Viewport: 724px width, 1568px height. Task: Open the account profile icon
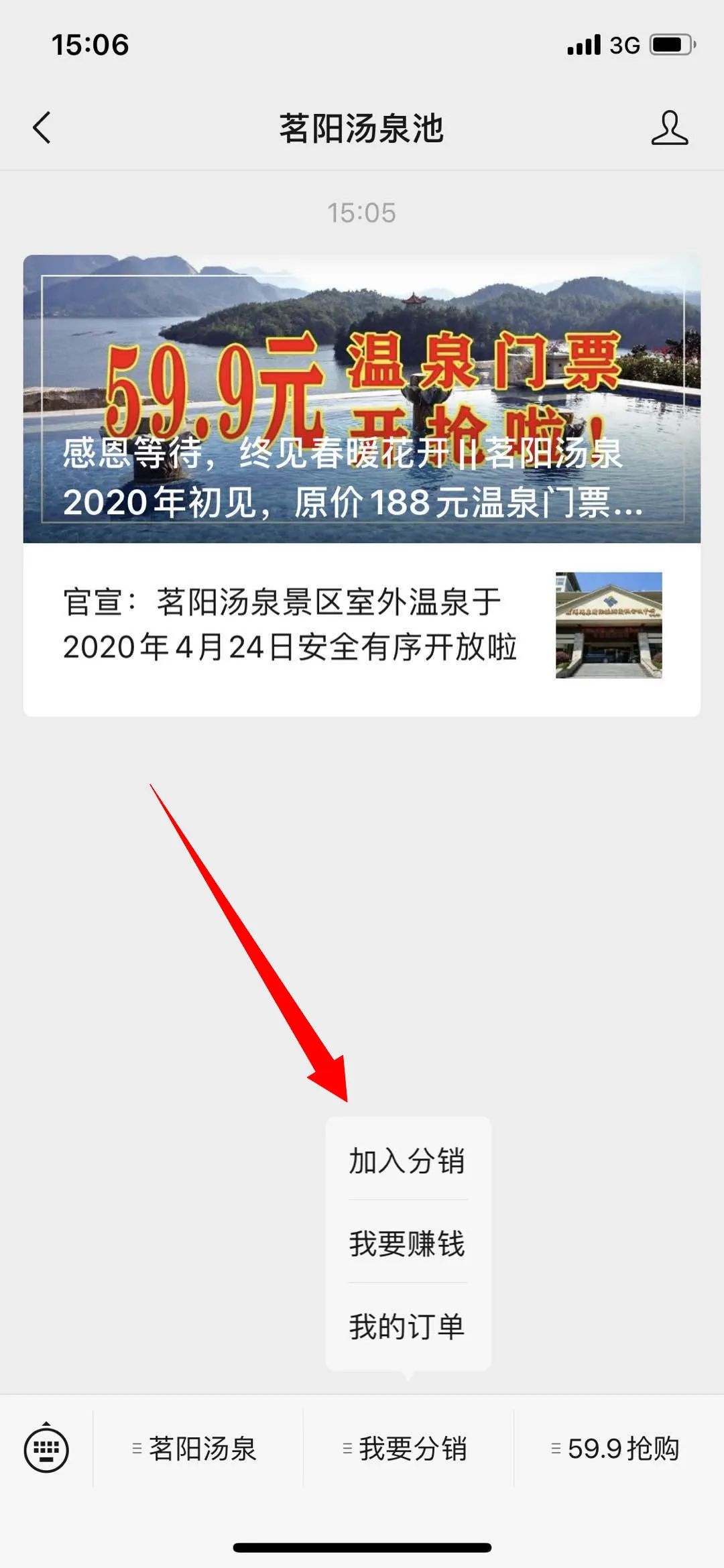[x=669, y=127]
